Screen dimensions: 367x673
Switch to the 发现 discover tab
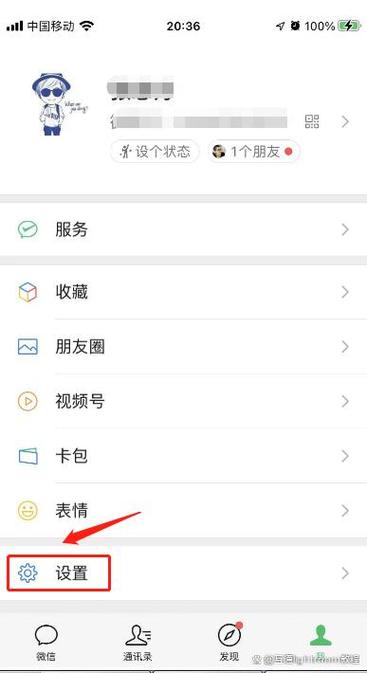point(229,643)
